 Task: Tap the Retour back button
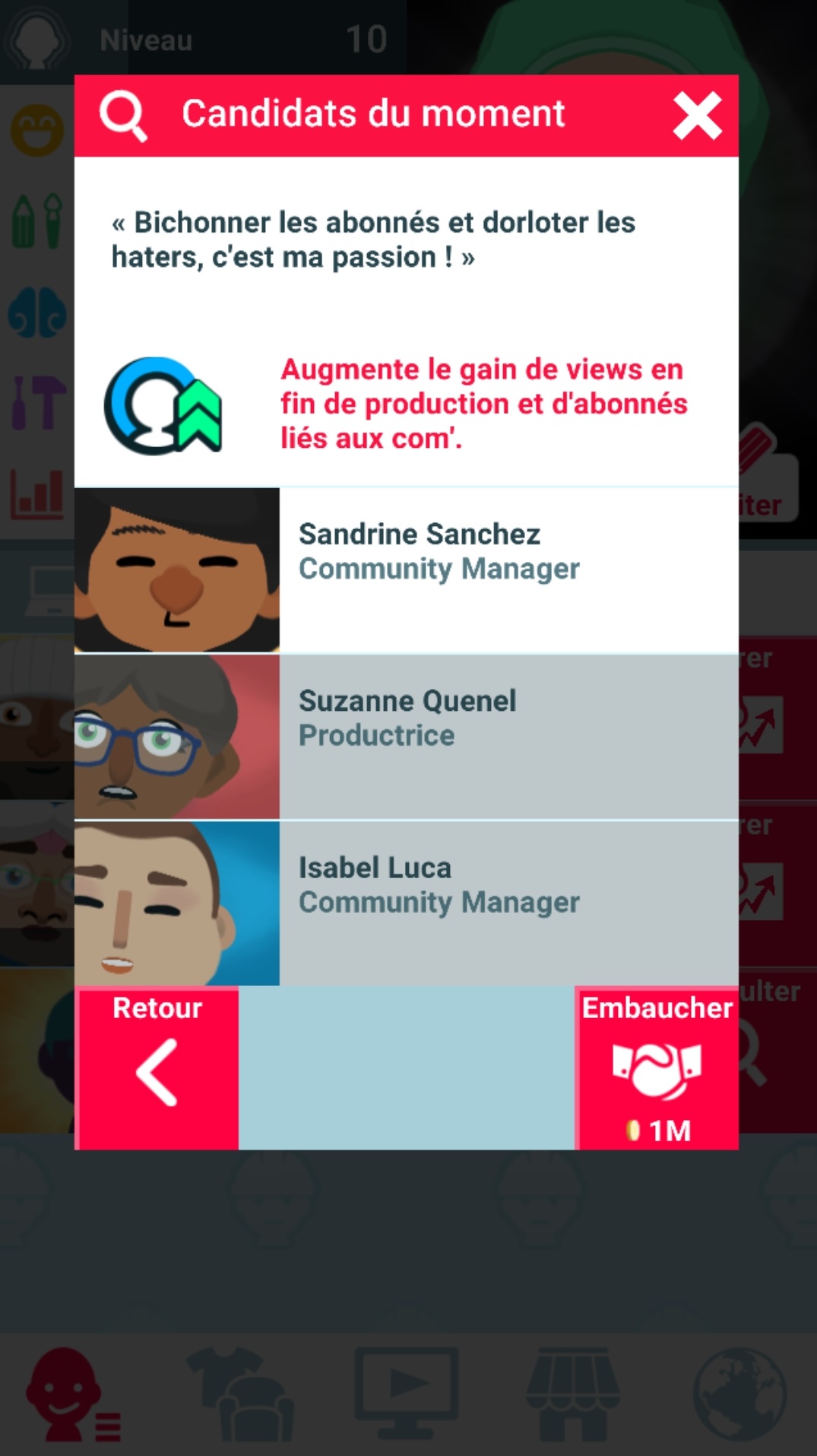(157, 1067)
